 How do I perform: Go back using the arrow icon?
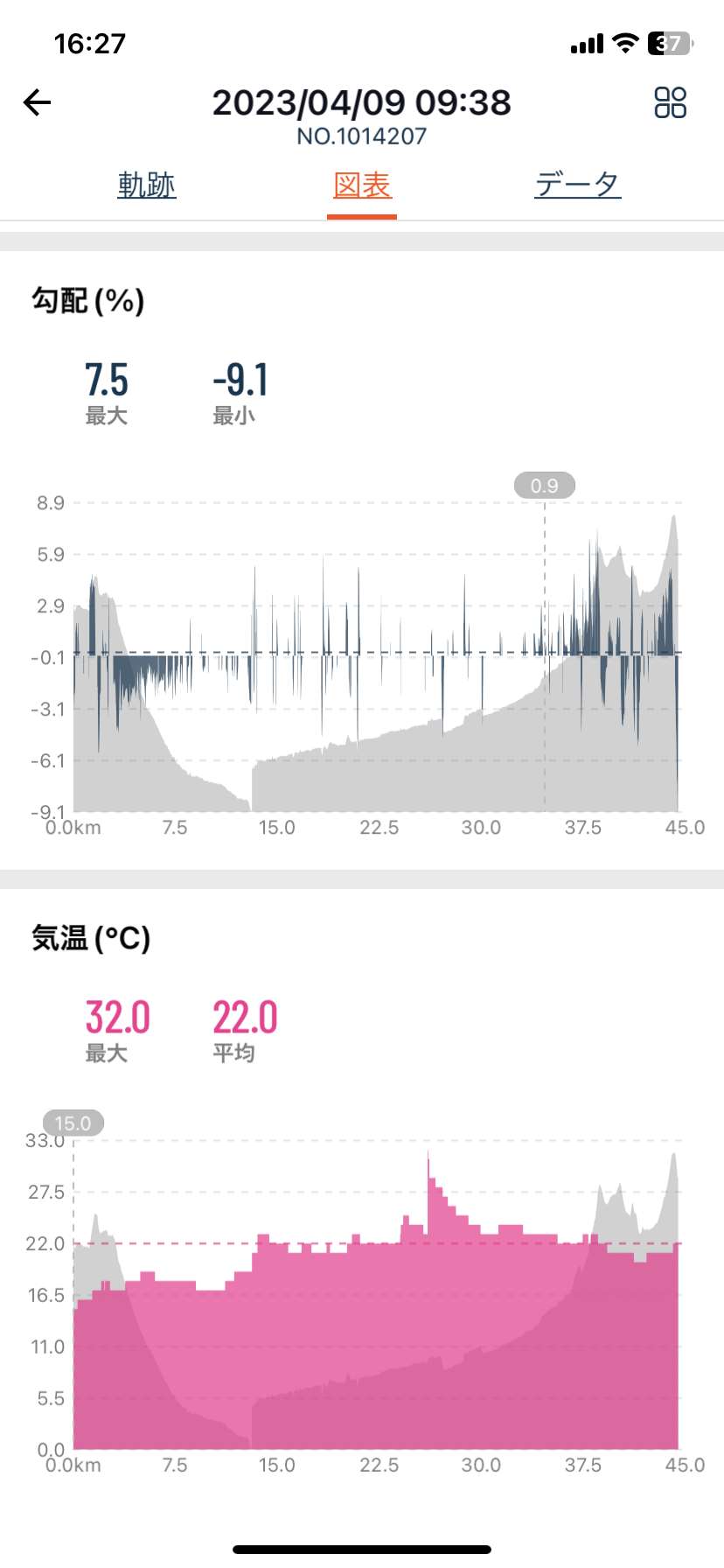(x=37, y=103)
